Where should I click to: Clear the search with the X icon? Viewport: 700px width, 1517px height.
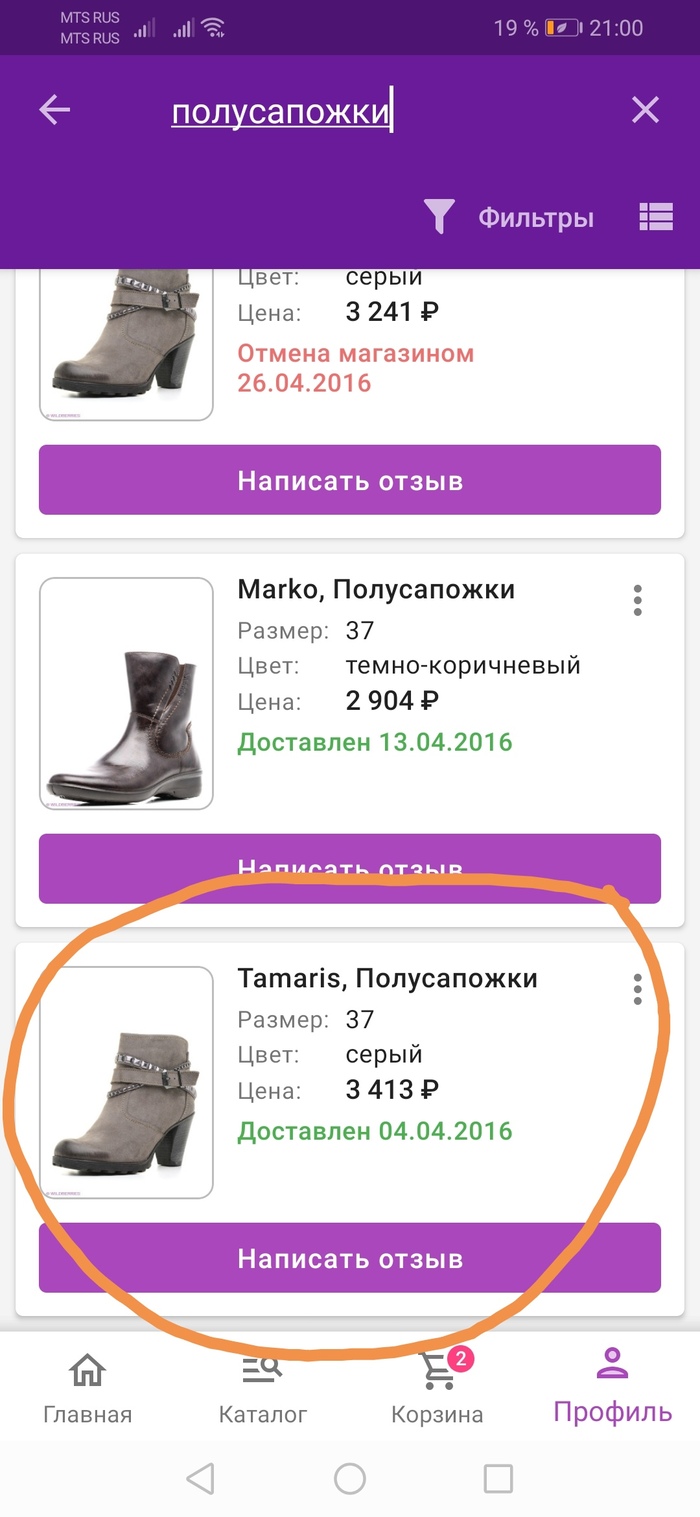pyautogui.click(x=645, y=110)
